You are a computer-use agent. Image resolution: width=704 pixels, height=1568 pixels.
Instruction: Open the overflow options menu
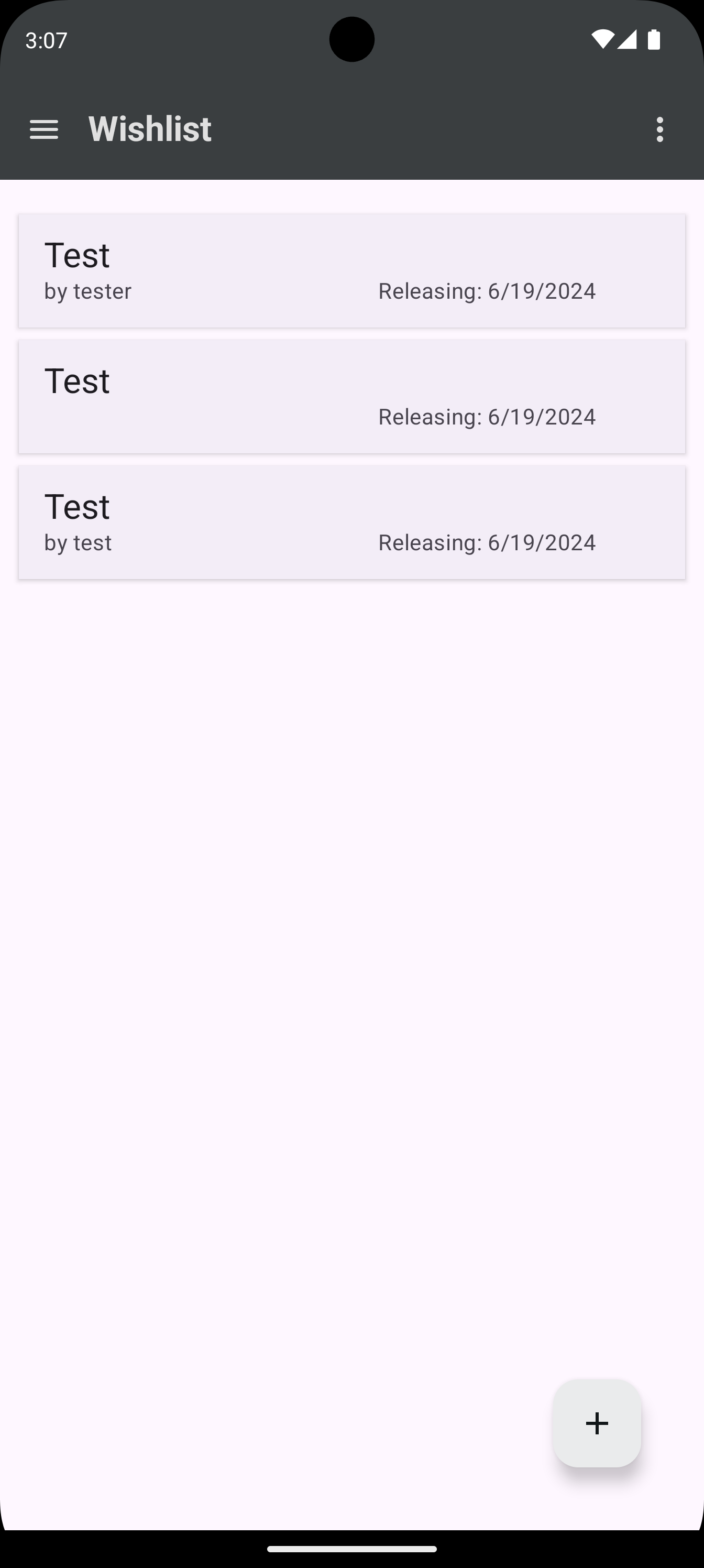click(659, 129)
